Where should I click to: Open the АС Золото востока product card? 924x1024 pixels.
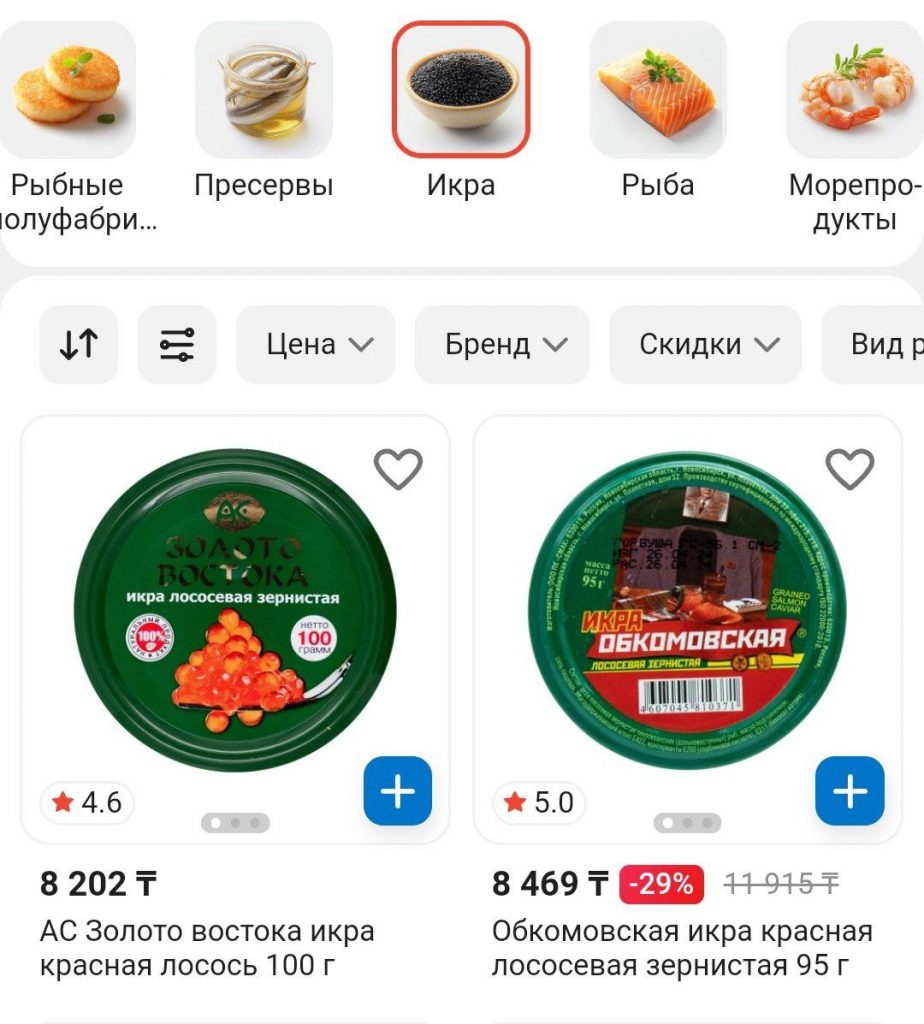tap(236, 610)
